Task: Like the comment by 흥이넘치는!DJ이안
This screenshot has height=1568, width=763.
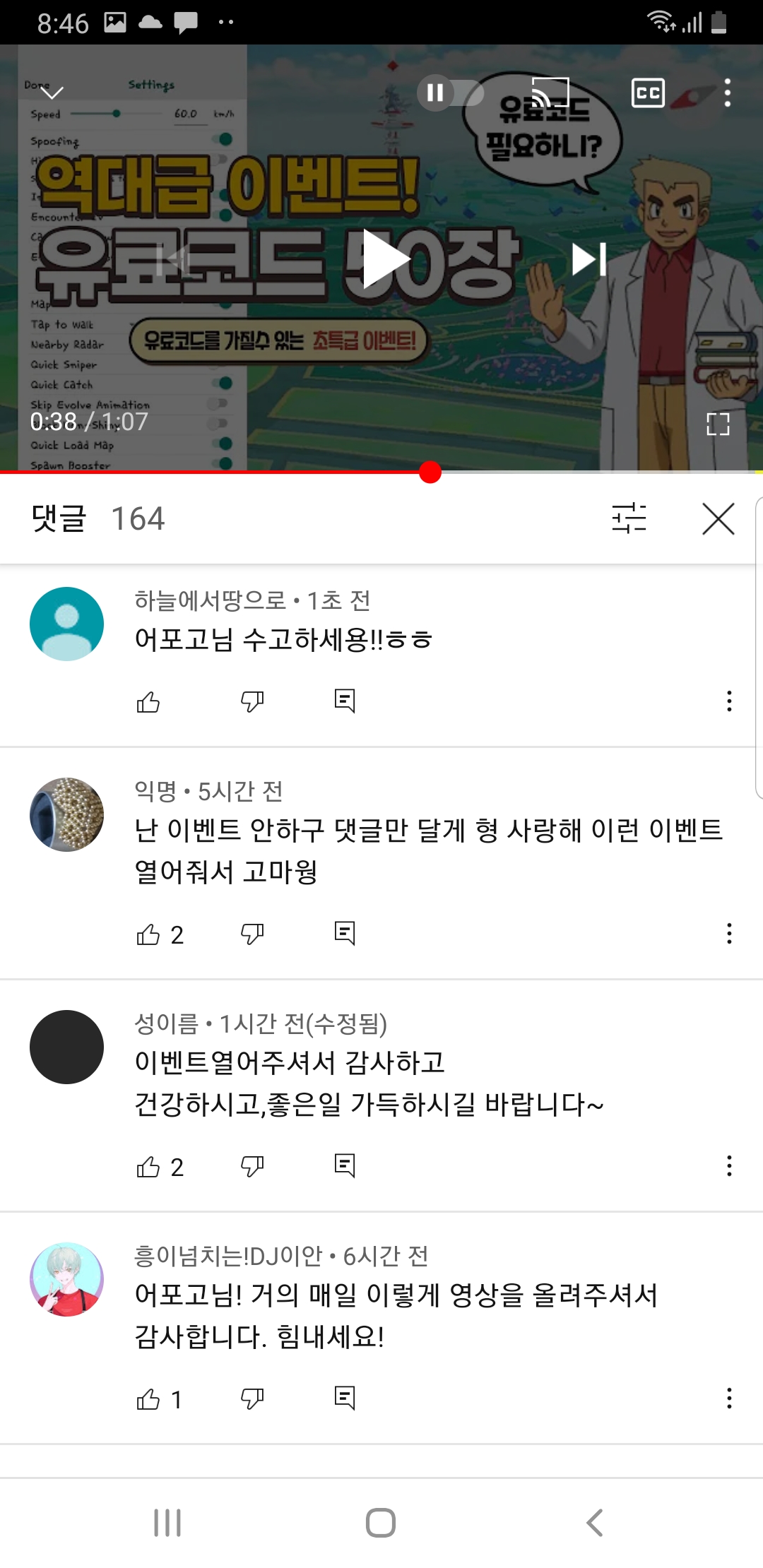Action: [x=148, y=1398]
